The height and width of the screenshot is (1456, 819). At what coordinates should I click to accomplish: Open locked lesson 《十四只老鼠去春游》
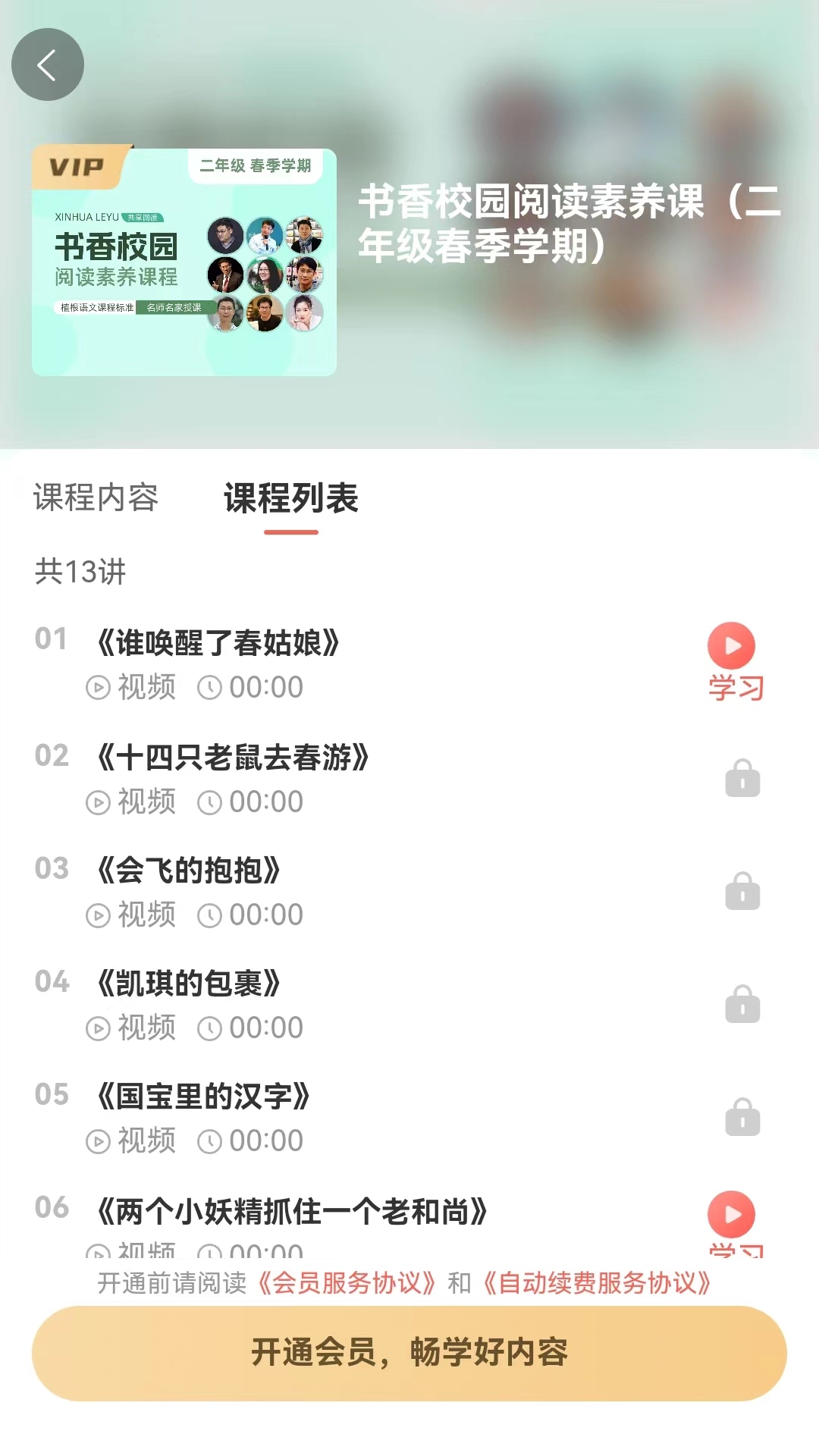[233, 758]
